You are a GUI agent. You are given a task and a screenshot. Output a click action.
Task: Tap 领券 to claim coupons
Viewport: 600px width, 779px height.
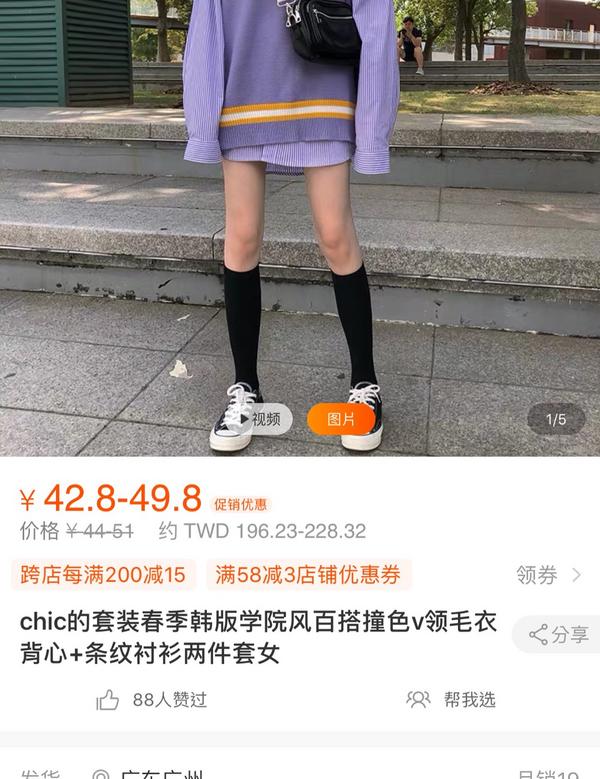548,575
